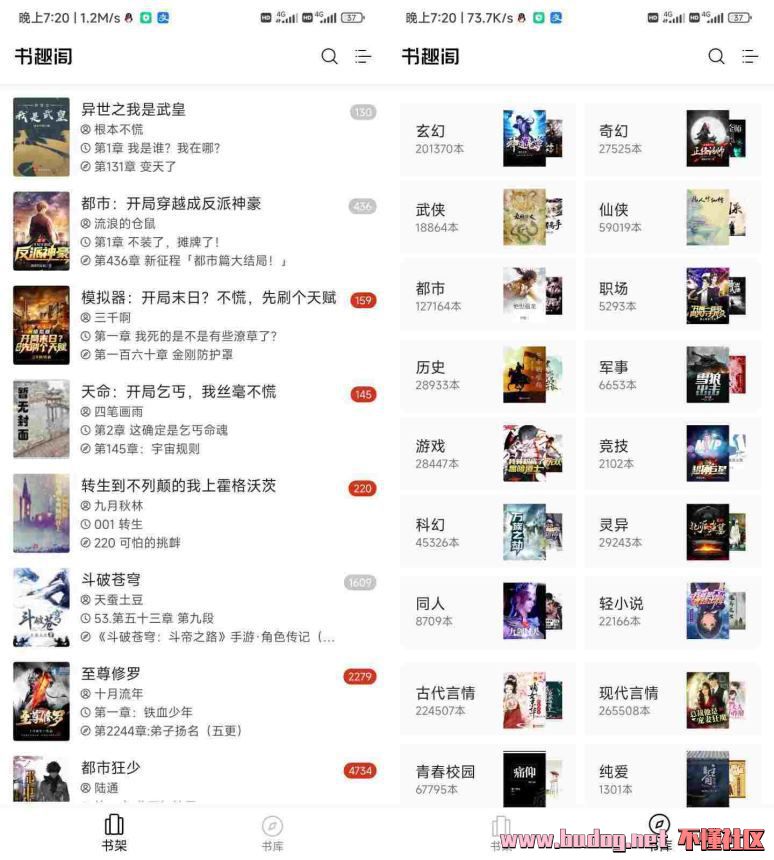
Task: Open the 轻小说 category
Action: [672, 611]
